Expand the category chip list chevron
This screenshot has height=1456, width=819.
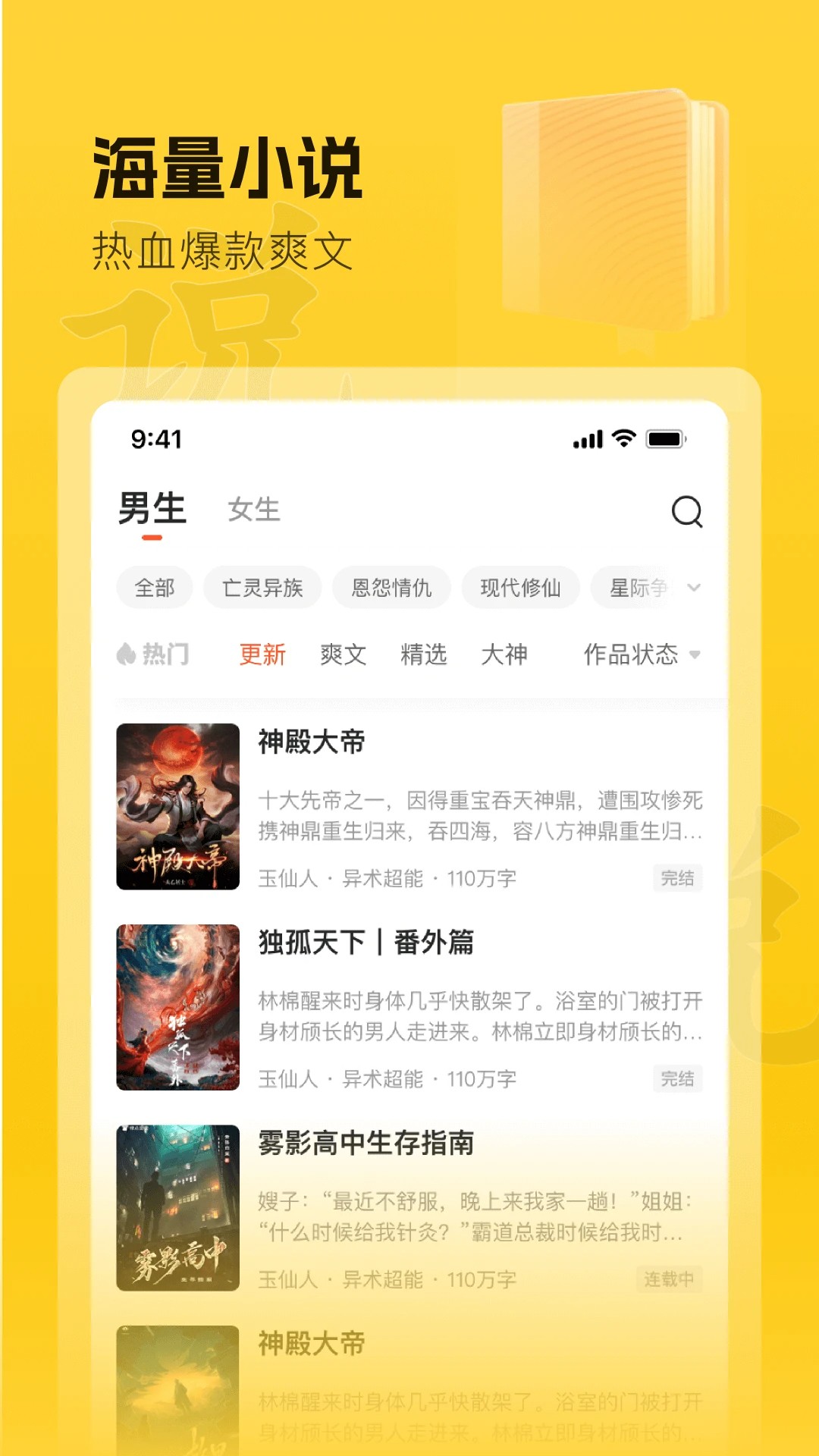694,588
